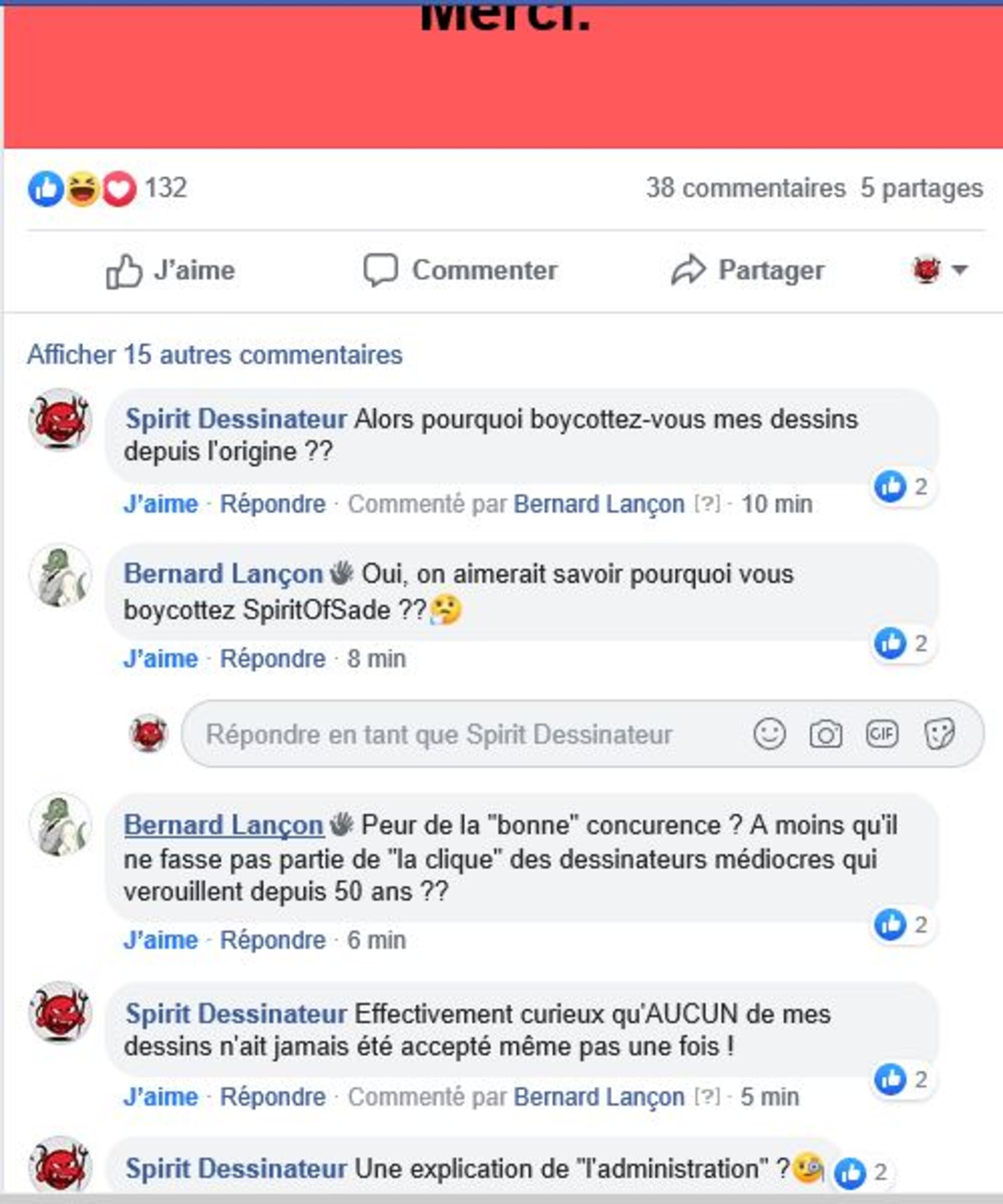
Task: Tap Commenter to write a comment
Action: [460, 271]
